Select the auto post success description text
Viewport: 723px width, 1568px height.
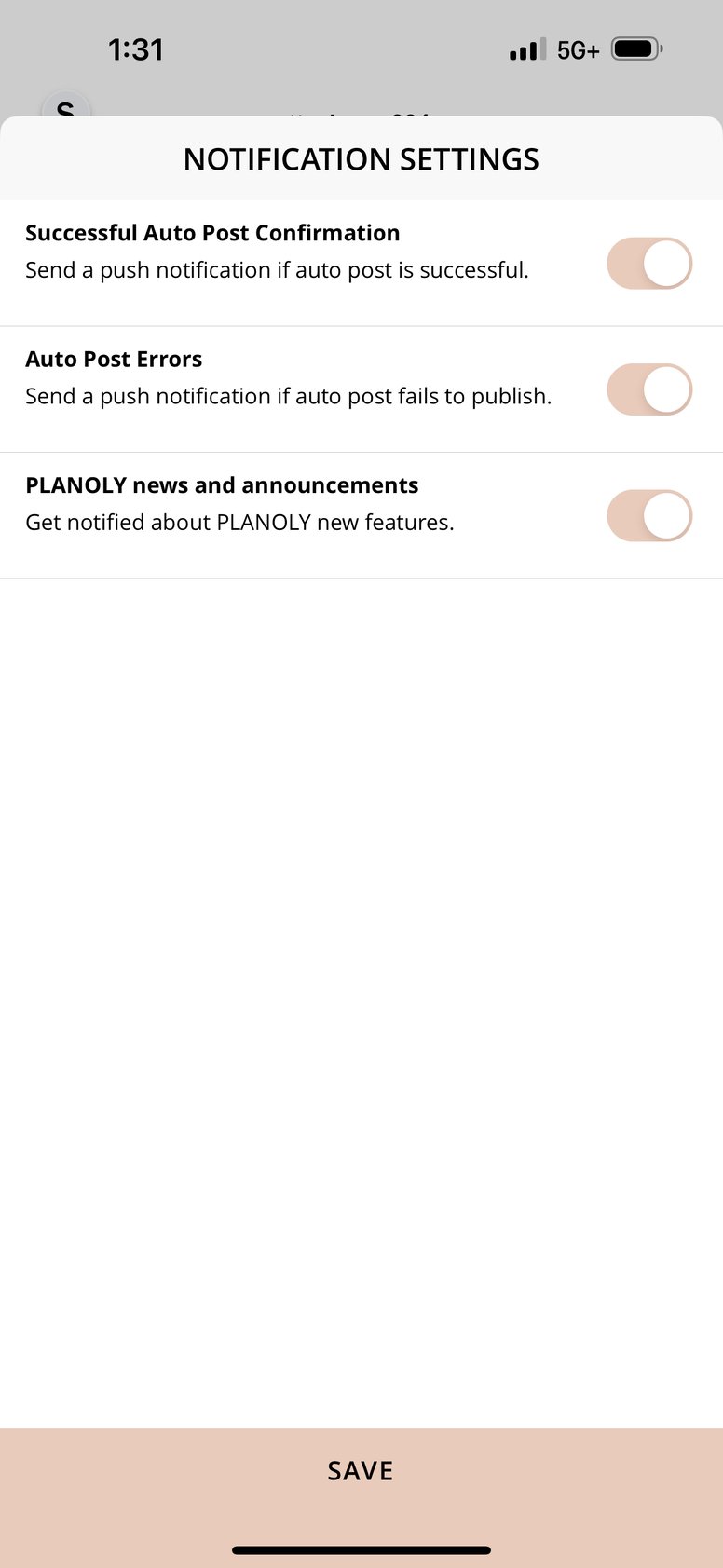(277, 270)
